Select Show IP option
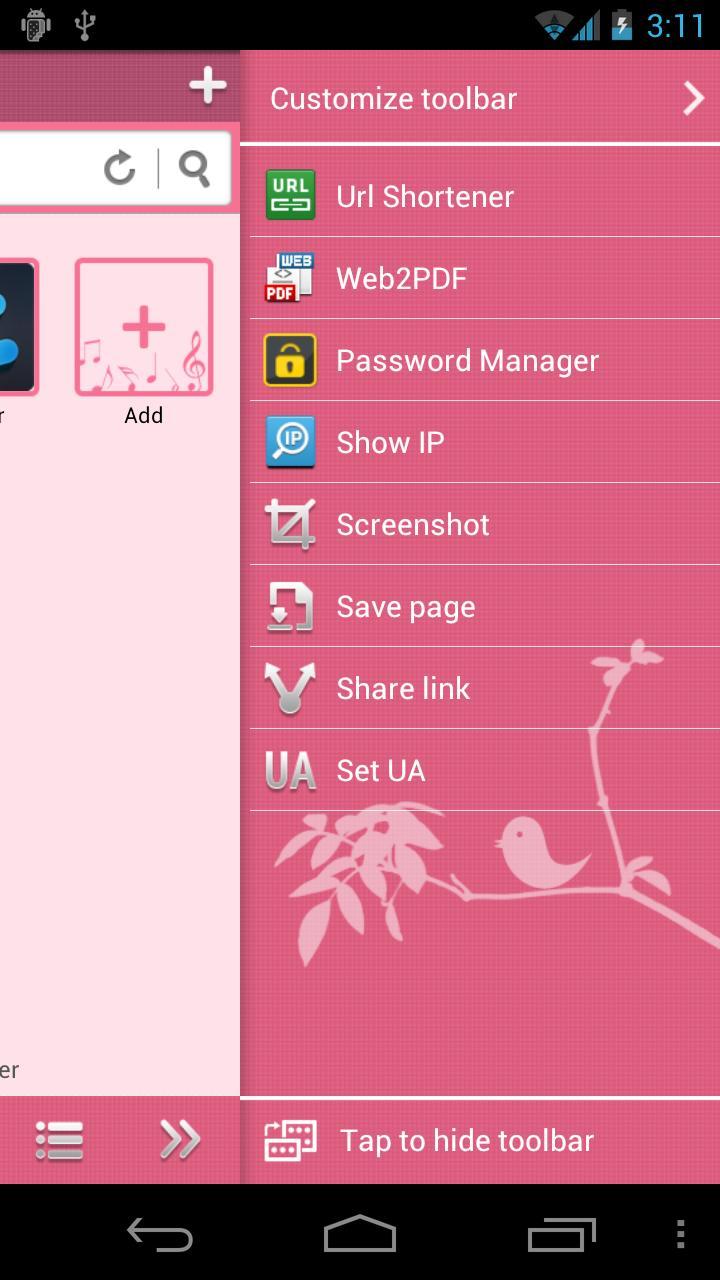Screen dimensions: 720x1280 [x=480, y=442]
